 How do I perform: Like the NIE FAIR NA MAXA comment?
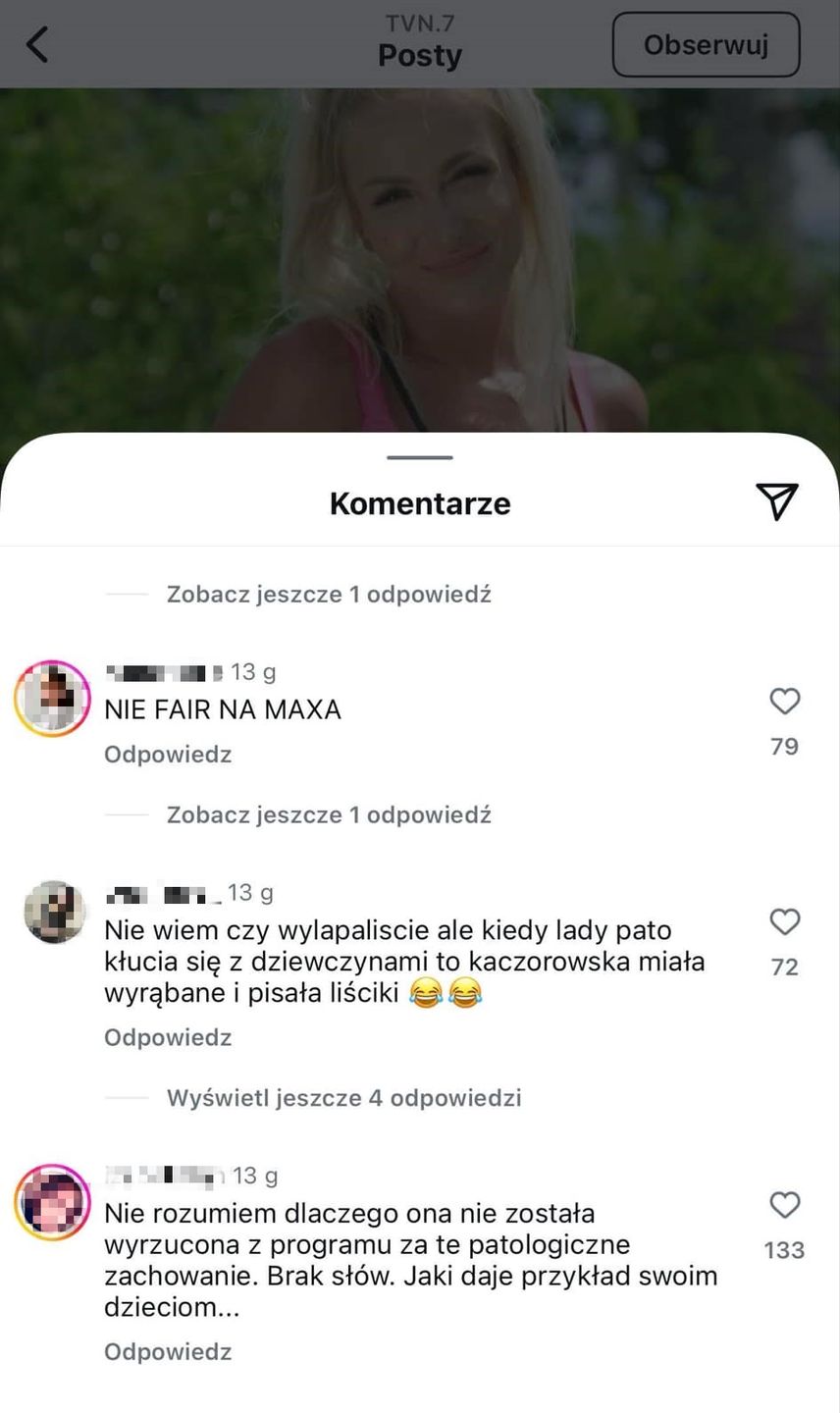click(x=784, y=702)
